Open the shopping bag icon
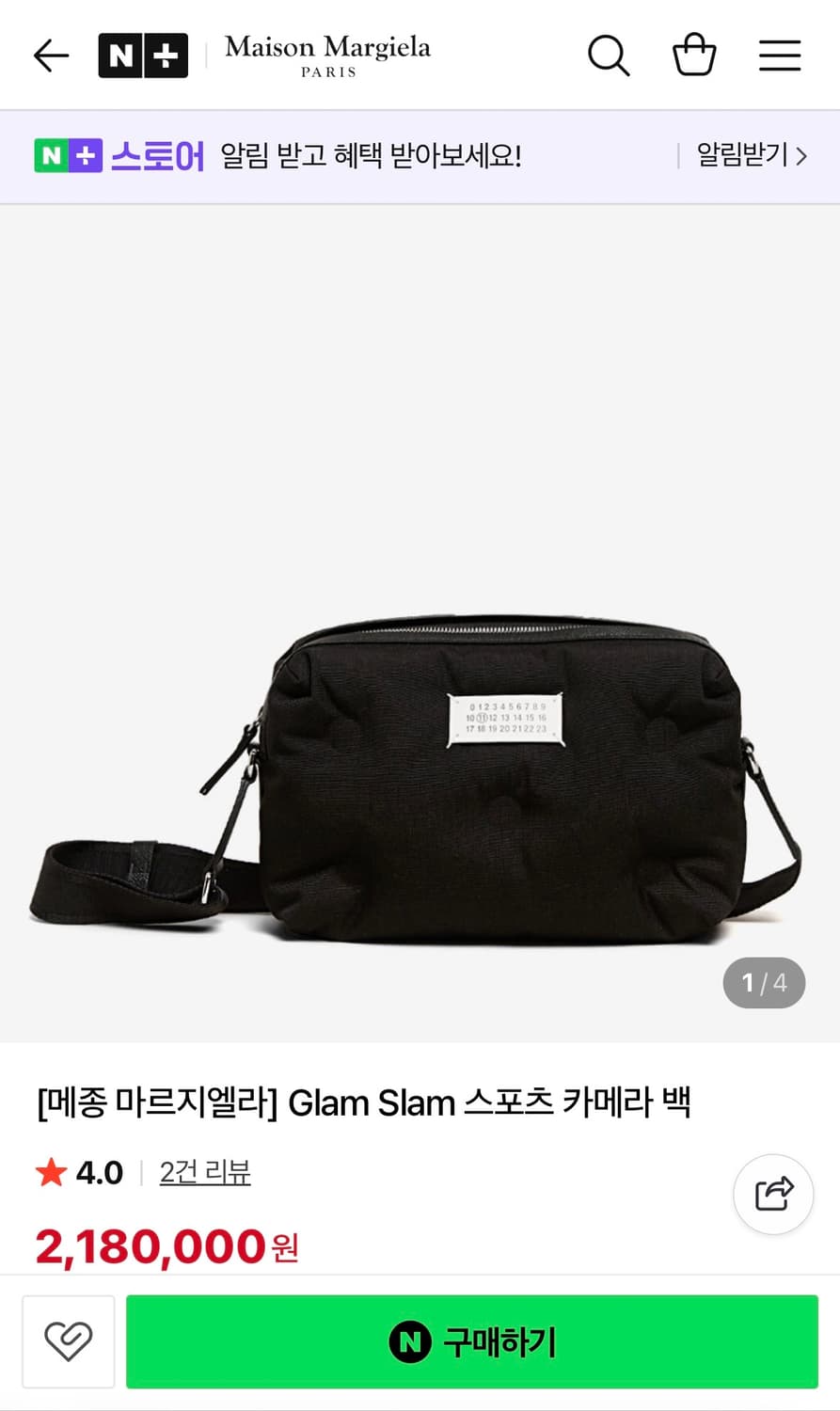Viewport: 840px width, 1411px height. (x=694, y=55)
